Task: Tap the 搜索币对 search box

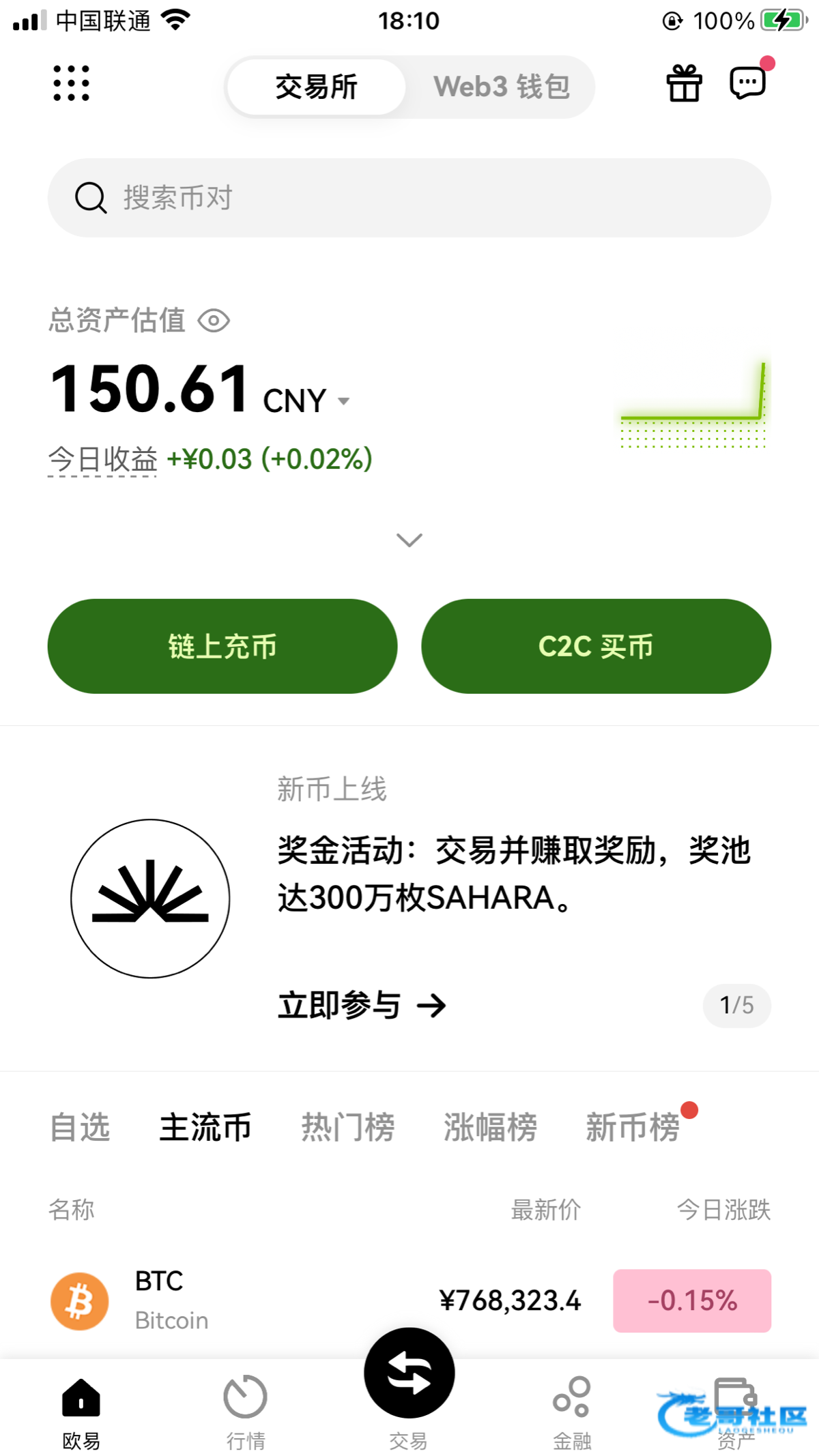Action: tap(409, 198)
